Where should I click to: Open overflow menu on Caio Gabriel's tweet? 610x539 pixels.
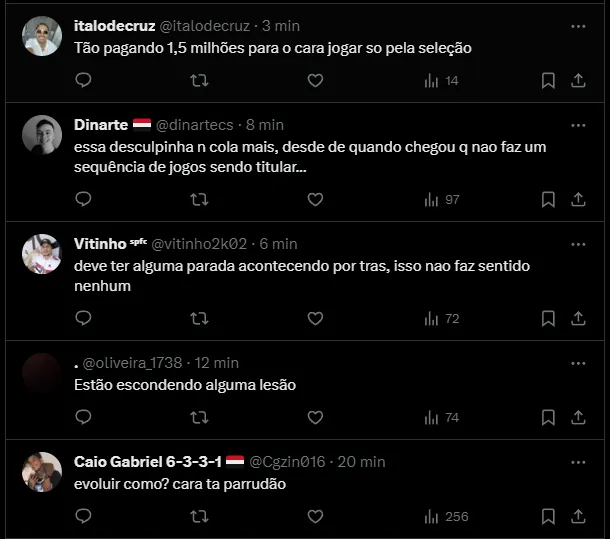click(x=578, y=462)
